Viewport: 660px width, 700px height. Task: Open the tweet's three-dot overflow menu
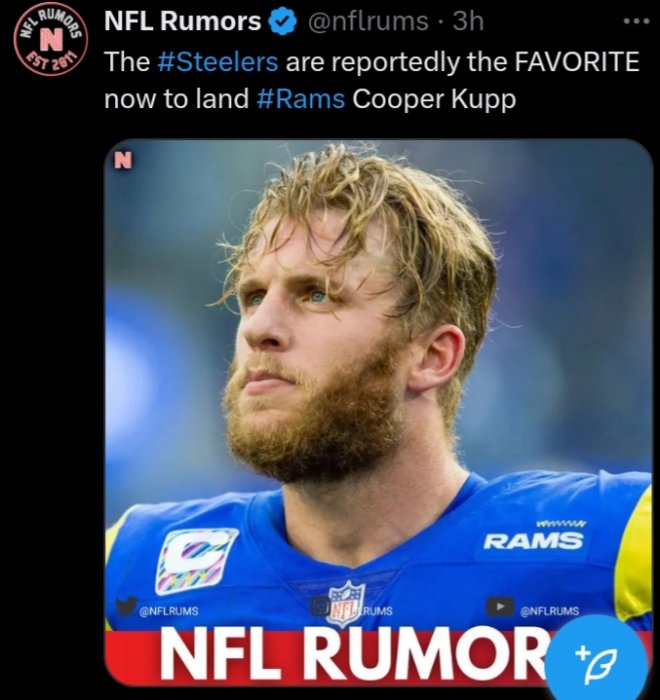[635, 20]
